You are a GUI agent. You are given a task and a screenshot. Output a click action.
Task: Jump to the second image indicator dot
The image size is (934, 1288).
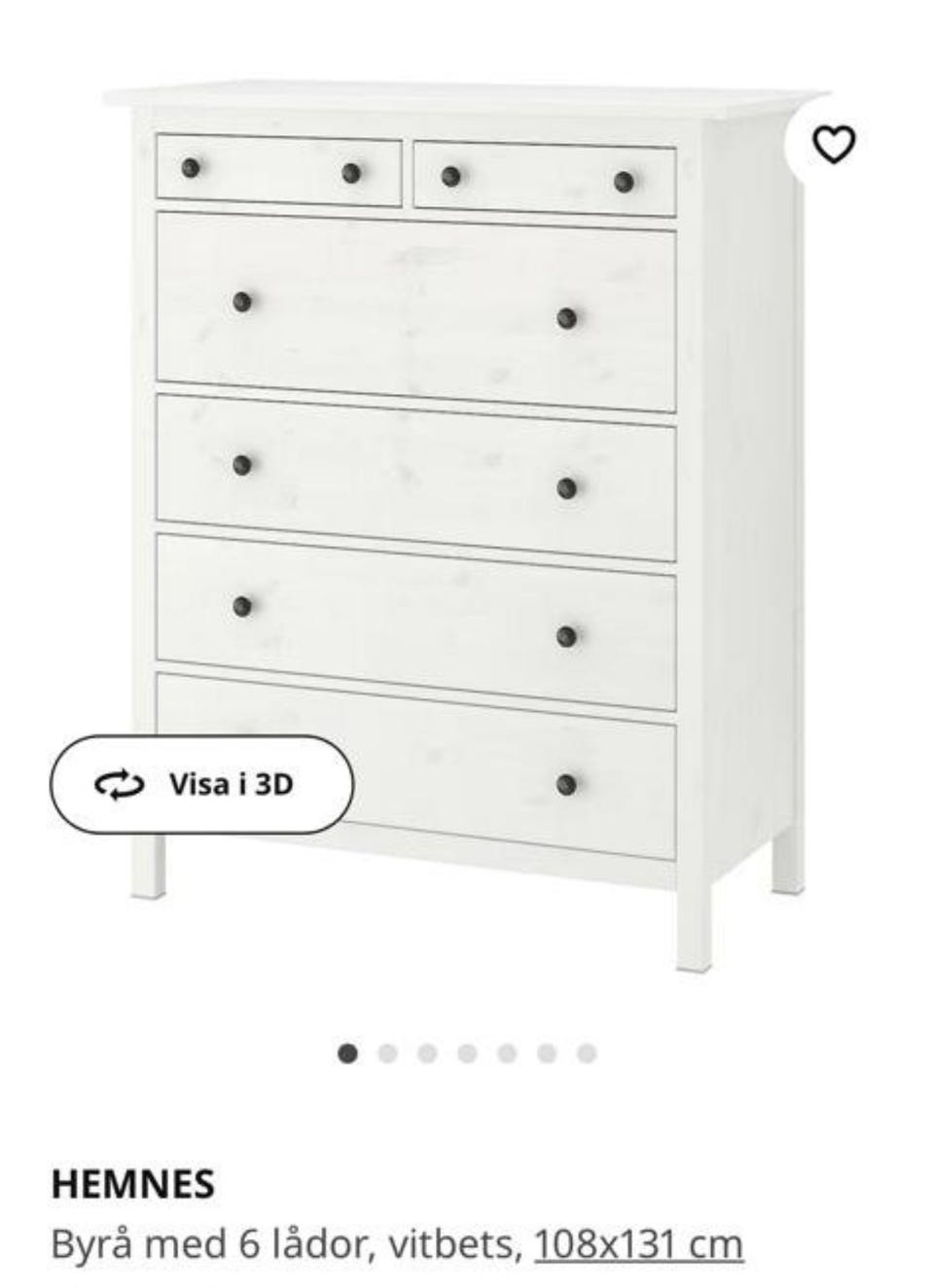pyautogui.click(x=387, y=1054)
